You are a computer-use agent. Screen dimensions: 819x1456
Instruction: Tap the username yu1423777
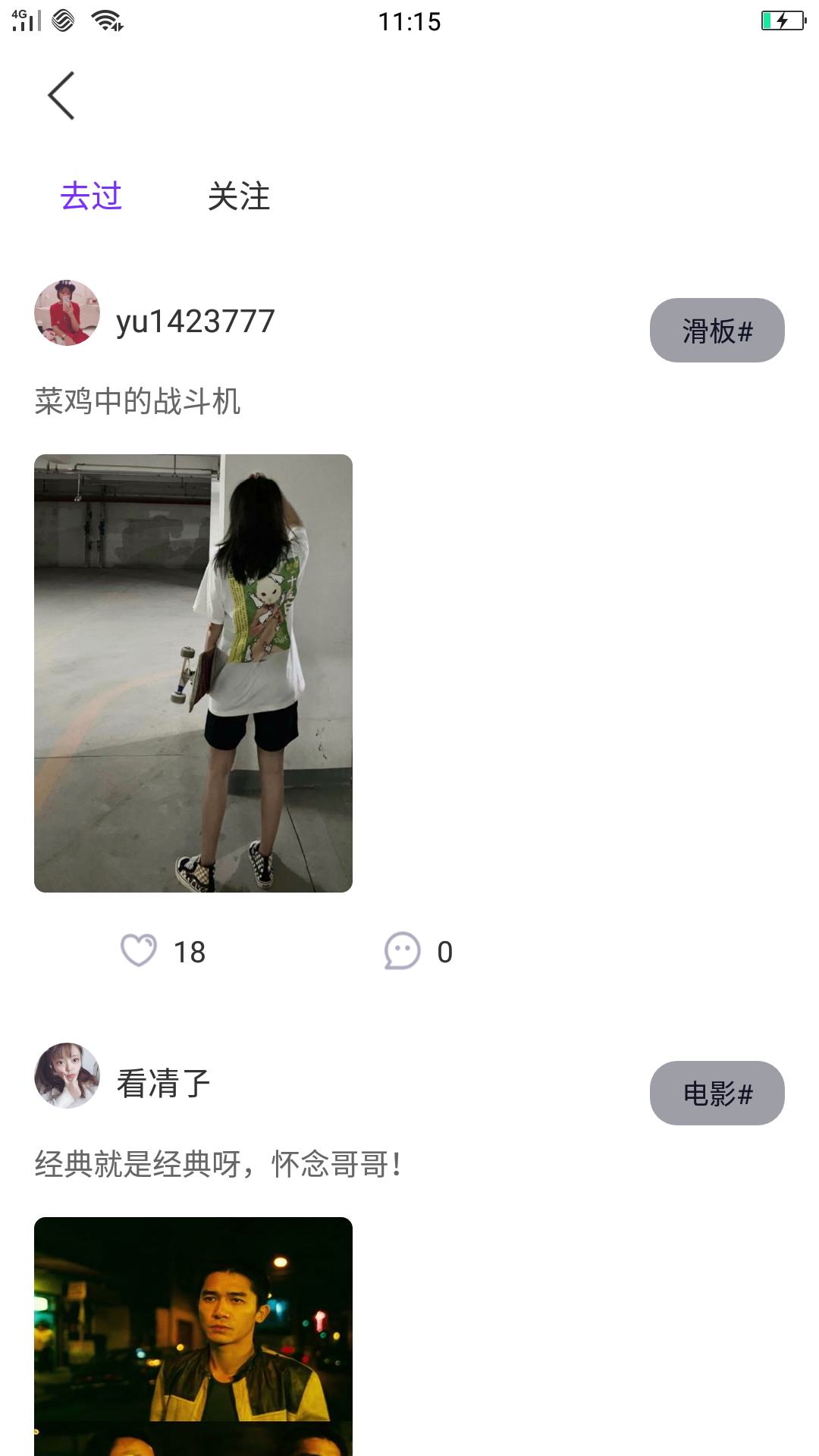click(x=196, y=321)
